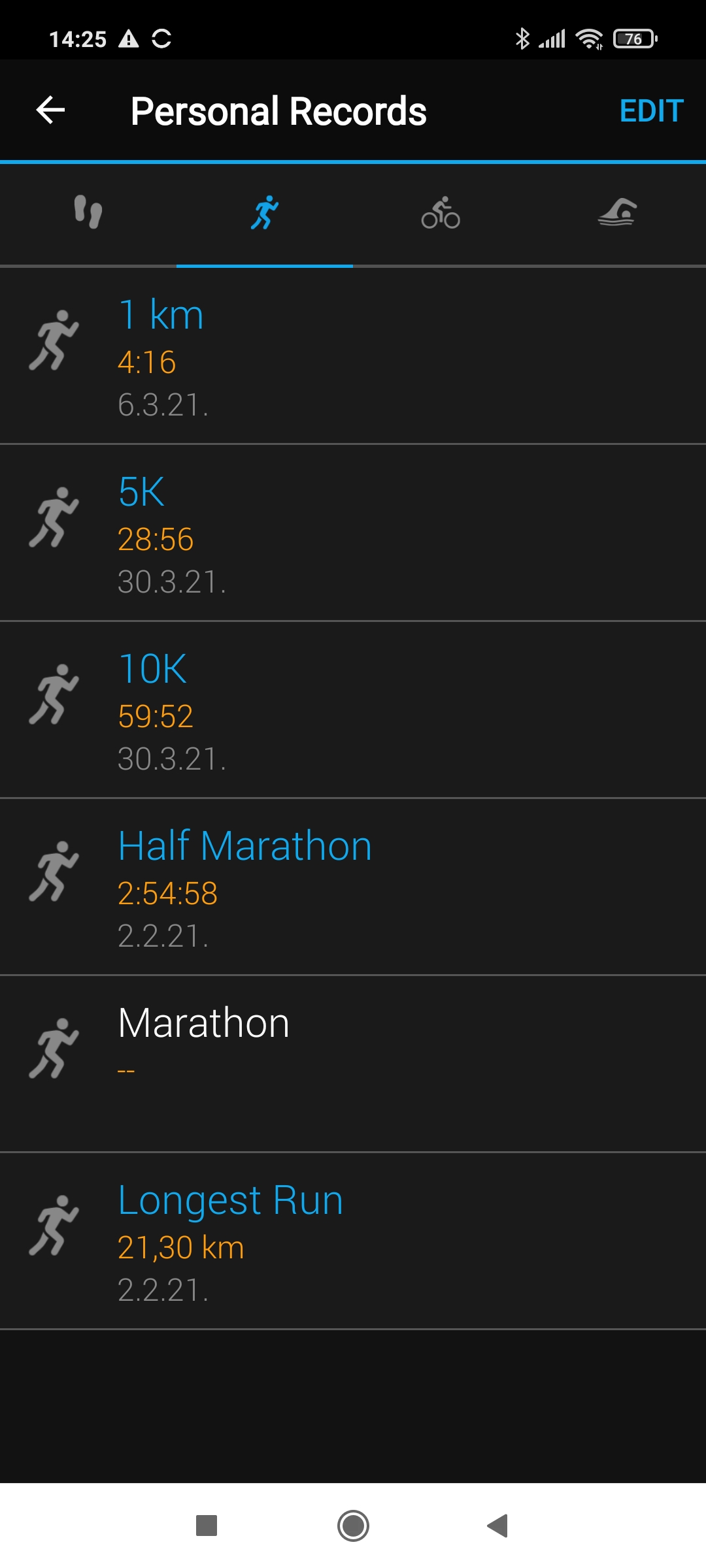This screenshot has width=706, height=1568.
Task: Switch to the steps records tab
Action: click(x=88, y=212)
